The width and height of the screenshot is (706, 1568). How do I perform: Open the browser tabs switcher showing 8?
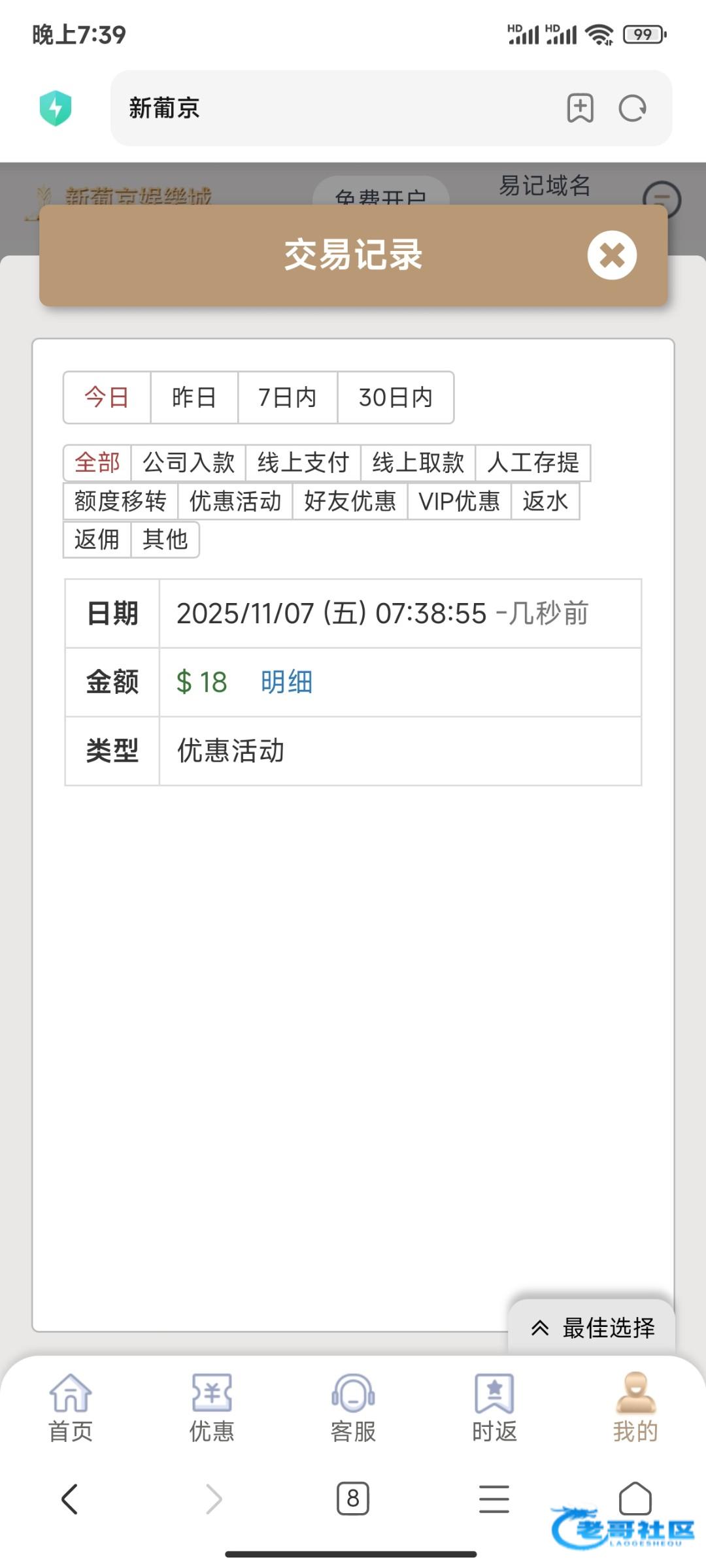pyautogui.click(x=353, y=1498)
